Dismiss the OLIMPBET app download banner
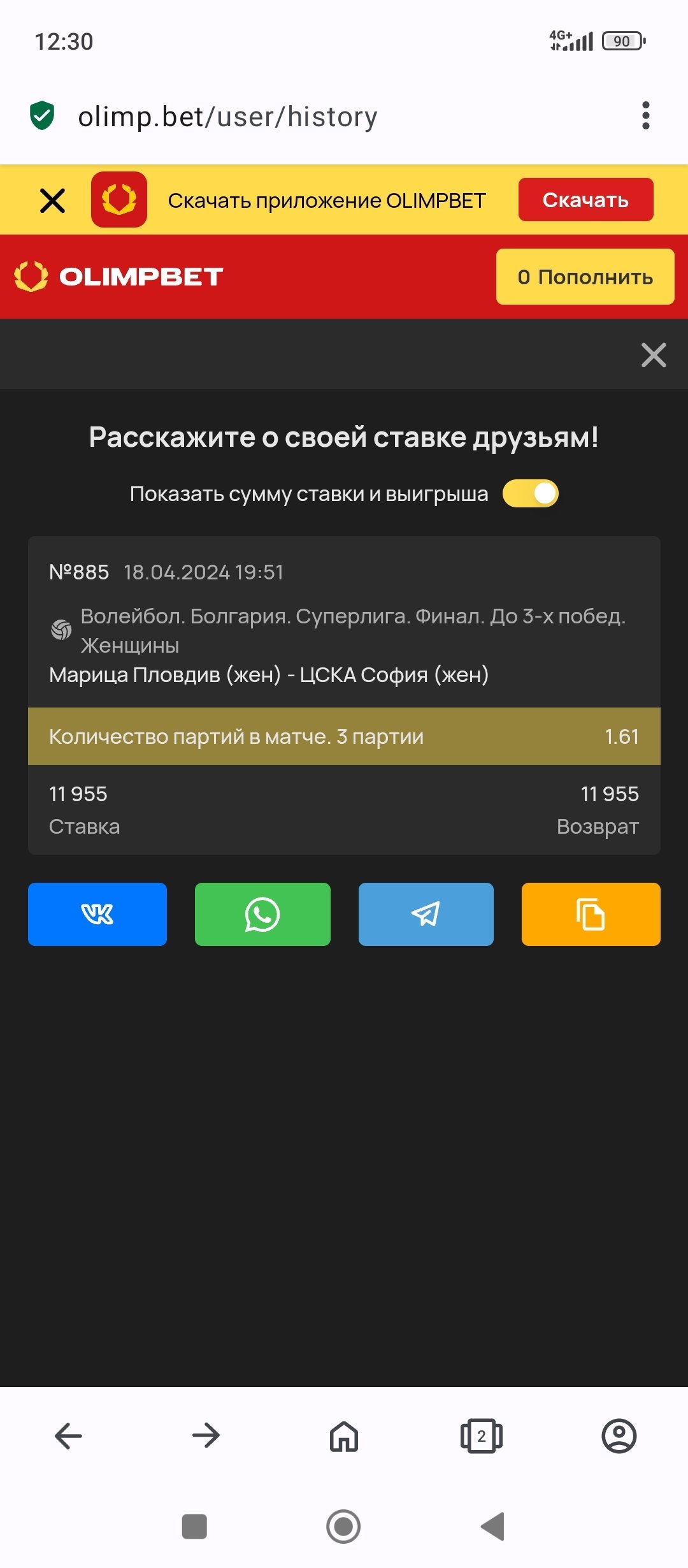 (52, 200)
